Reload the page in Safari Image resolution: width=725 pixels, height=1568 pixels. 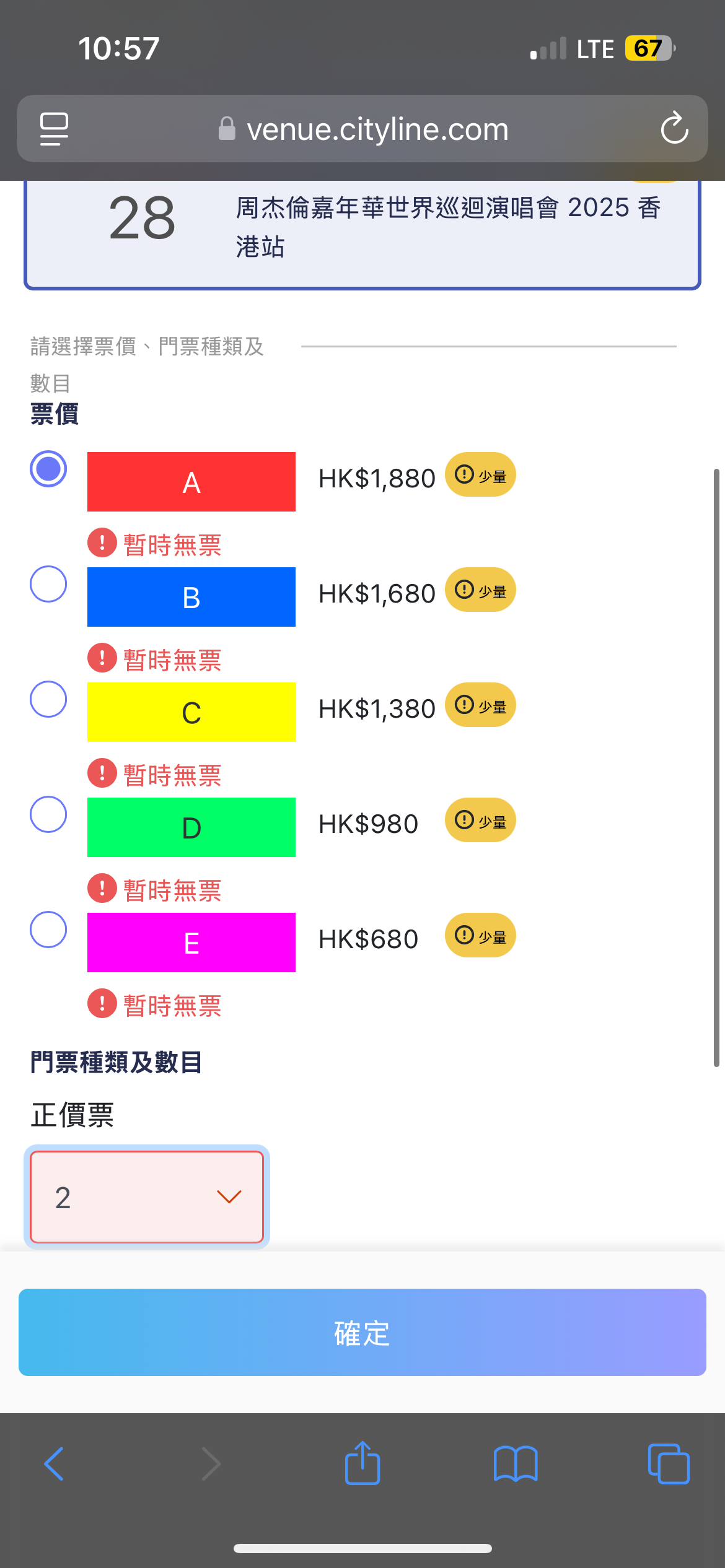(x=674, y=128)
